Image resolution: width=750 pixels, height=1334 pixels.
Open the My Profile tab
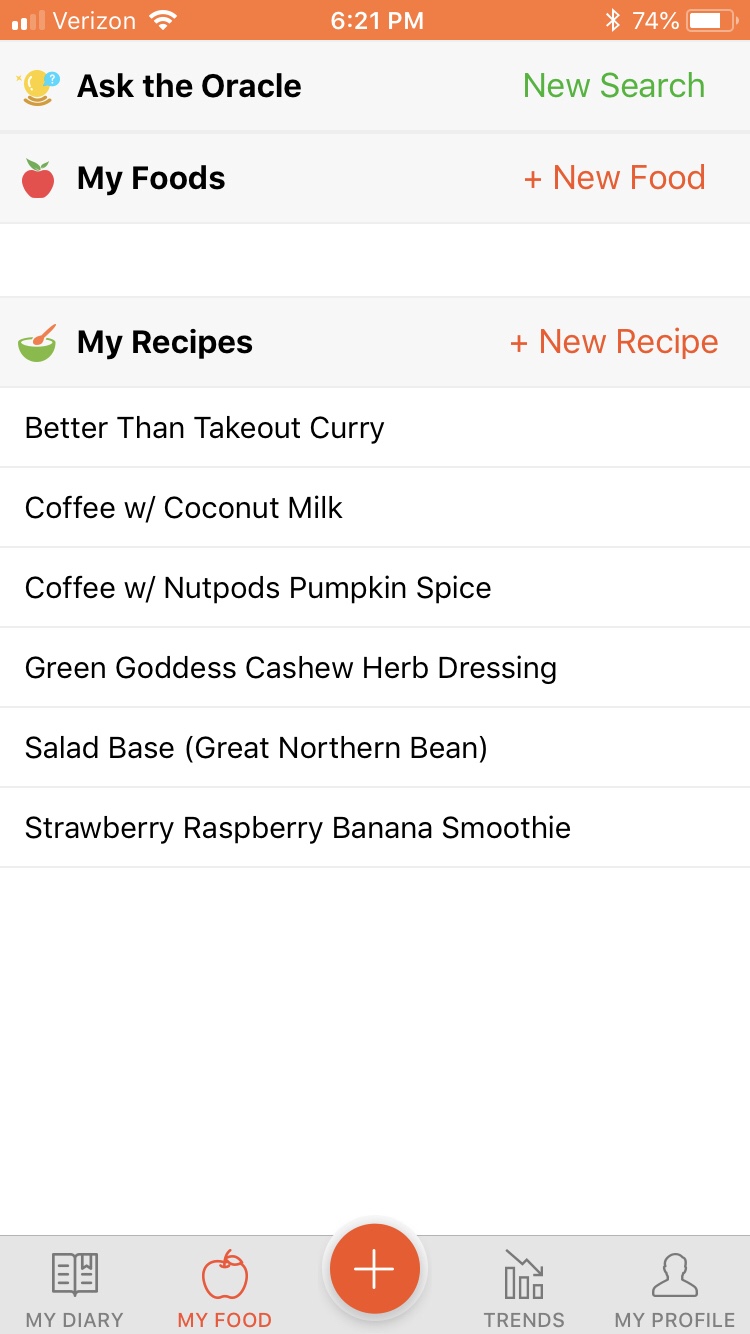(x=675, y=1289)
